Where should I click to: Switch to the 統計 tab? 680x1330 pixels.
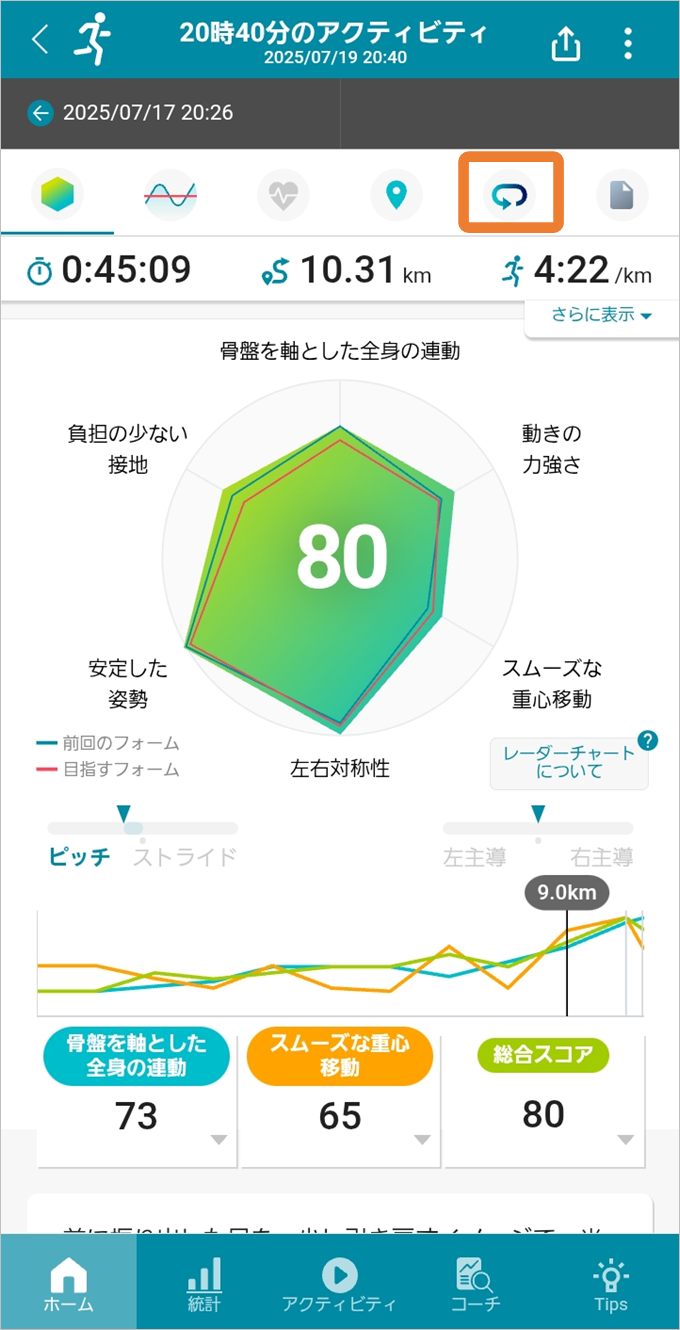pos(204,1283)
